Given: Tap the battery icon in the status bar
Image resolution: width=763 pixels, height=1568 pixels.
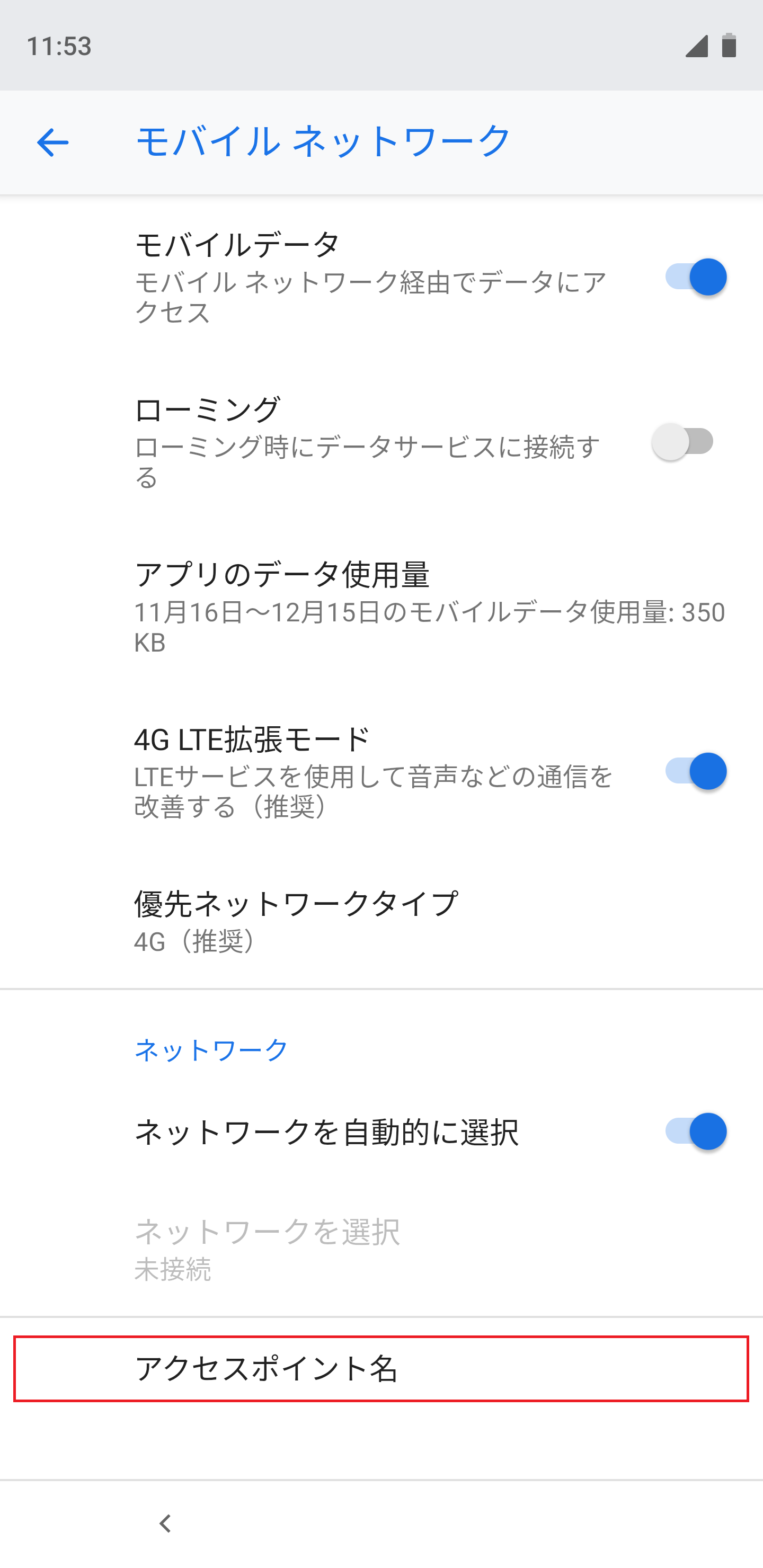Looking at the screenshot, I should 730,46.
